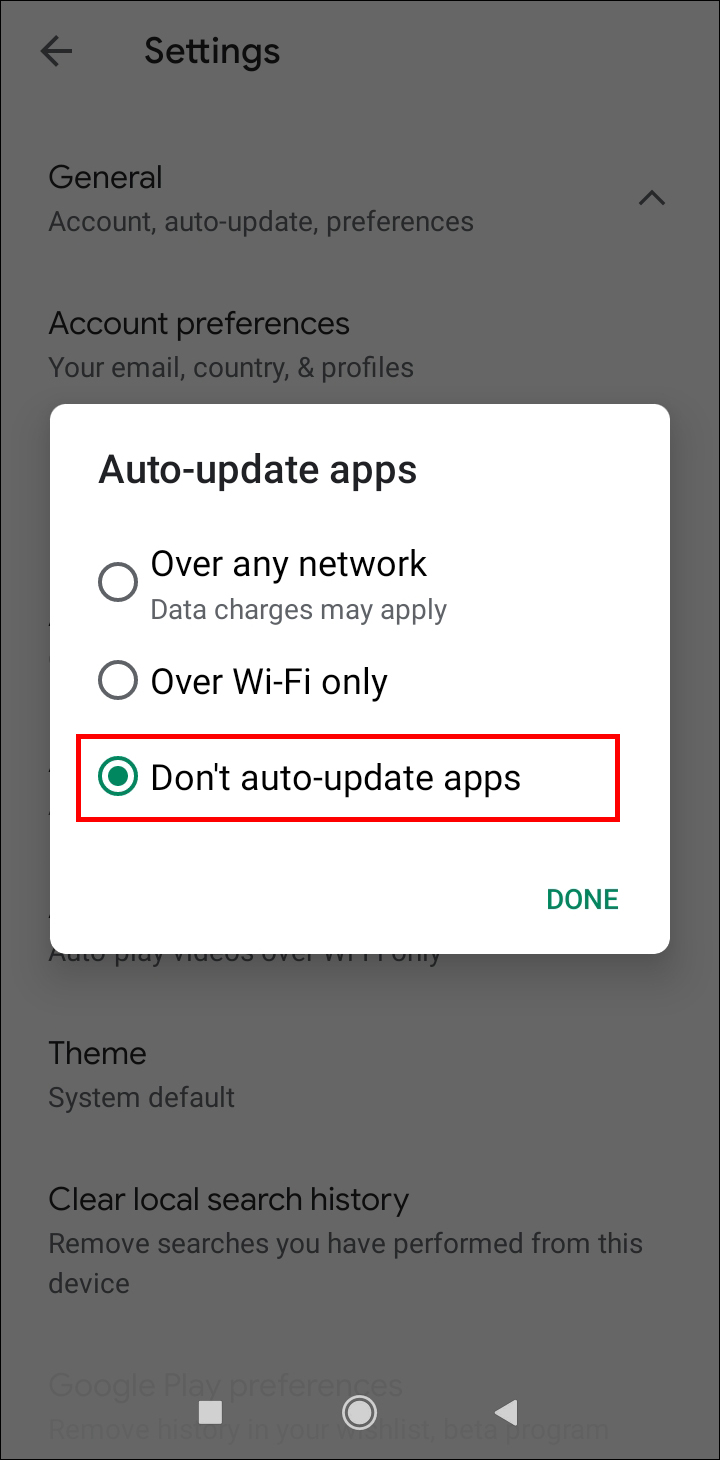Viewport: 720px width, 1460px height.
Task: Select Don't auto-update apps
Action: click(118, 778)
